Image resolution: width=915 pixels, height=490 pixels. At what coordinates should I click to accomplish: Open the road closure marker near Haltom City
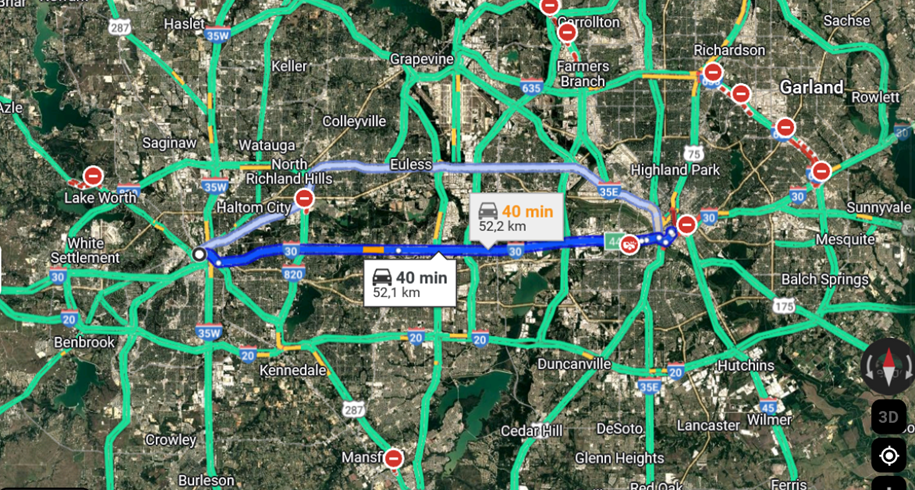[305, 199]
